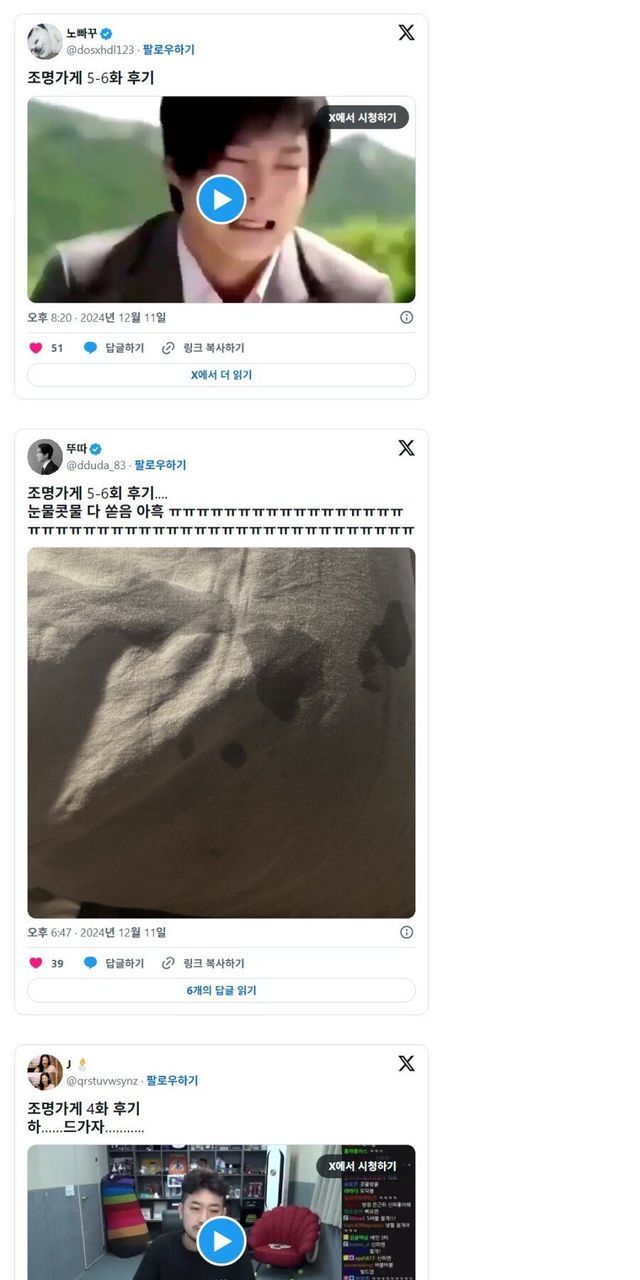Follow the @dduda_83 account

point(160,465)
